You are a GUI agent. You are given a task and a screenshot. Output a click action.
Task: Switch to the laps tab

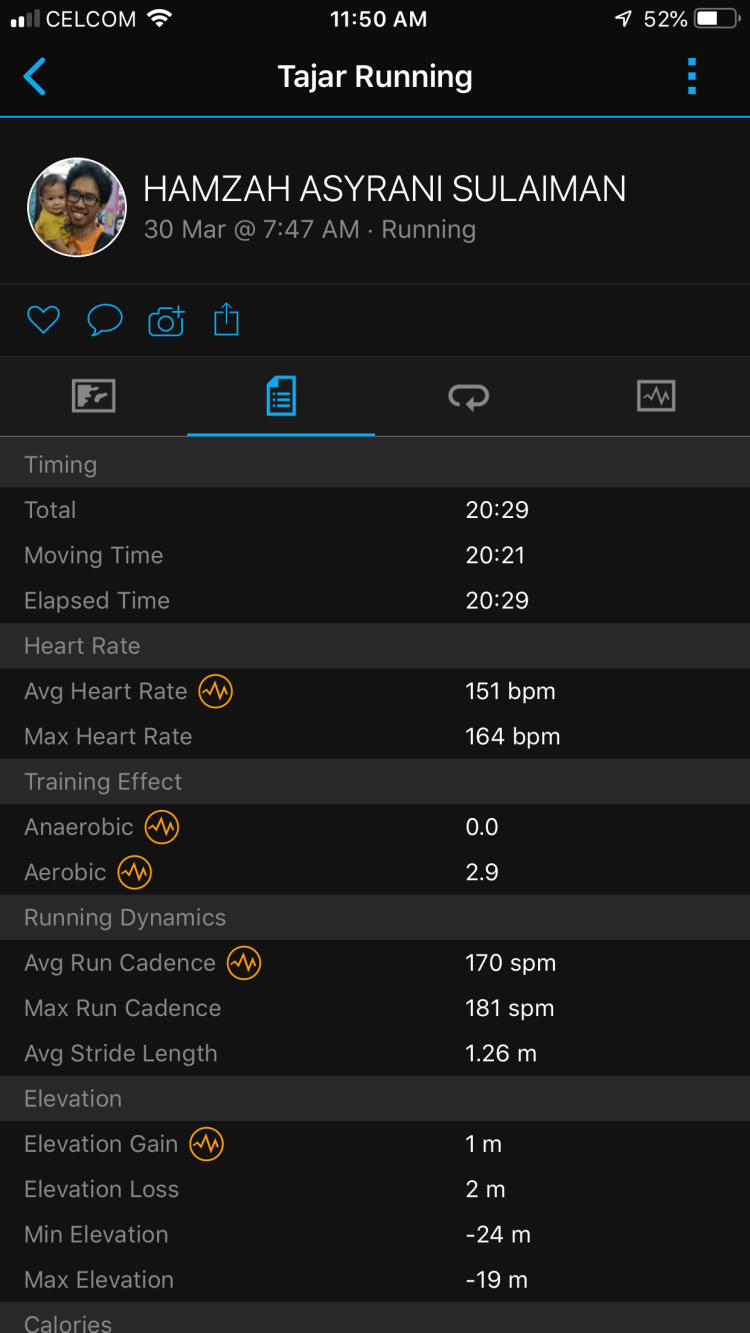(468, 396)
